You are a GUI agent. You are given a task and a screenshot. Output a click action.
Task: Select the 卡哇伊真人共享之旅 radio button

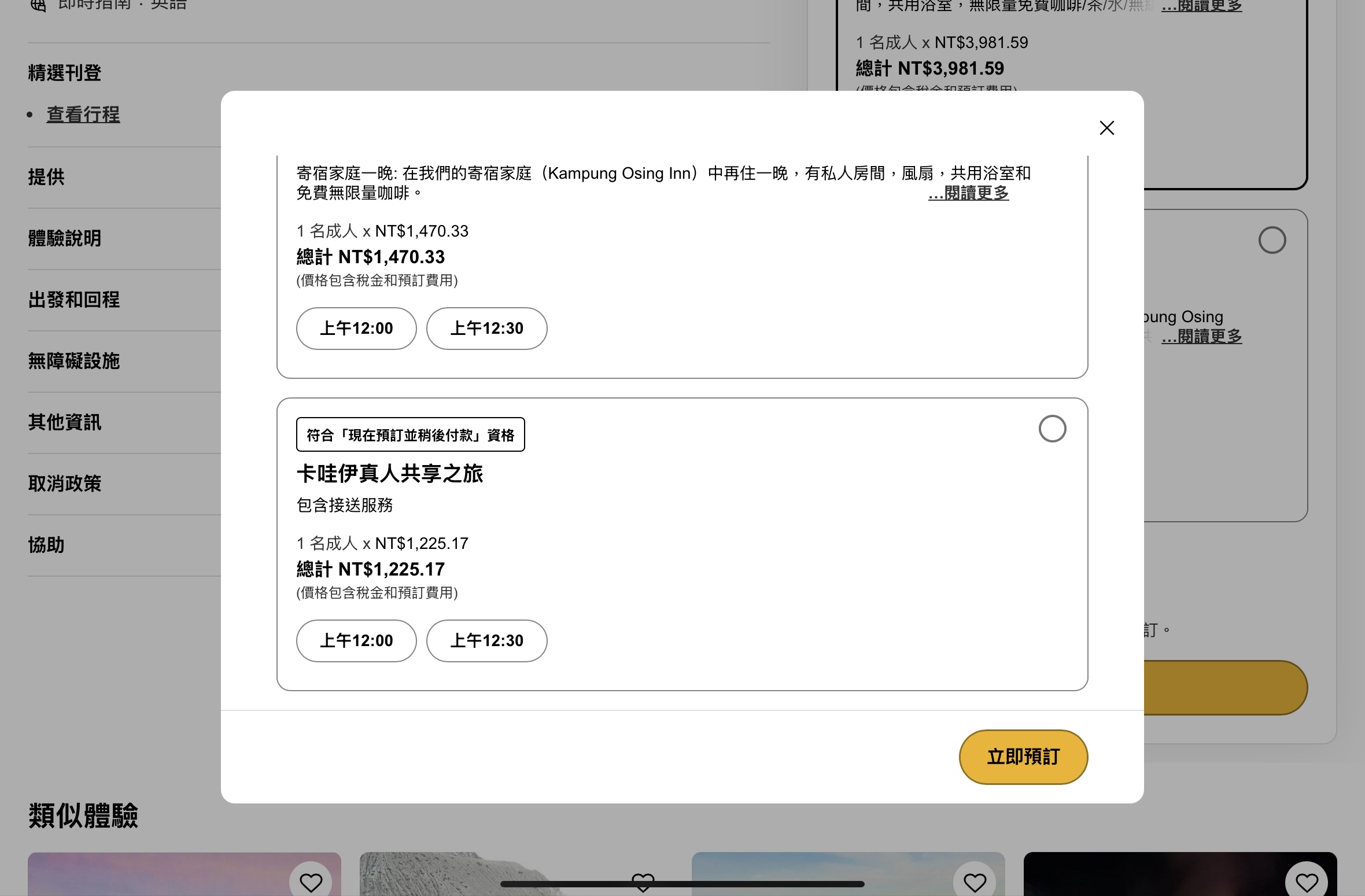click(x=1052, y=429)
